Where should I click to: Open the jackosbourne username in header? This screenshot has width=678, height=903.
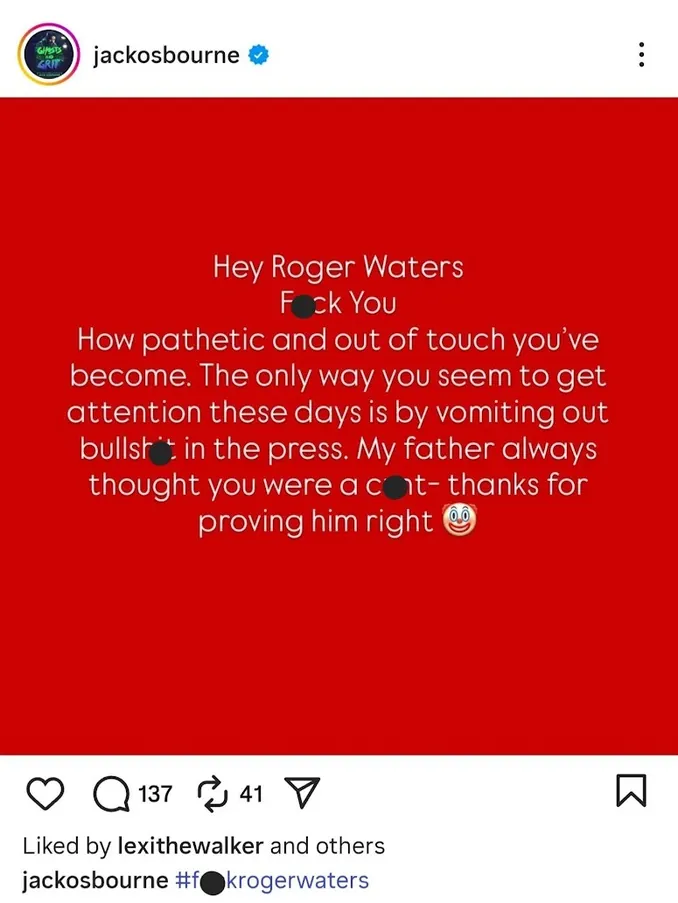165,55
